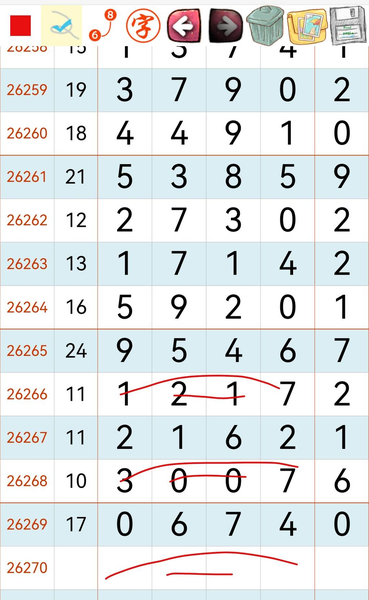Select the red color swatch
This screenshot has width=369, height=600.
[x=20, y=26]
